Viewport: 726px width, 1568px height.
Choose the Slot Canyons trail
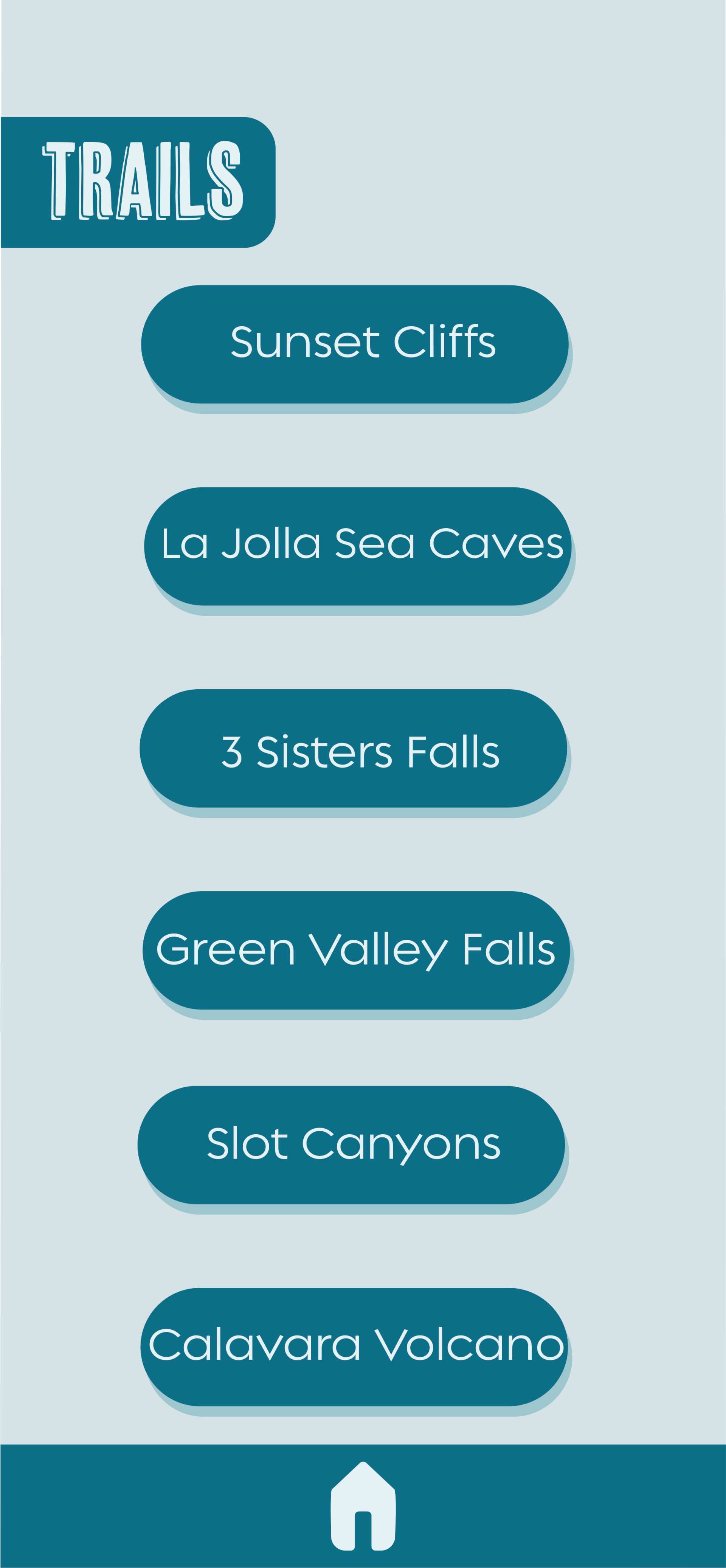tap(351, 1145)
